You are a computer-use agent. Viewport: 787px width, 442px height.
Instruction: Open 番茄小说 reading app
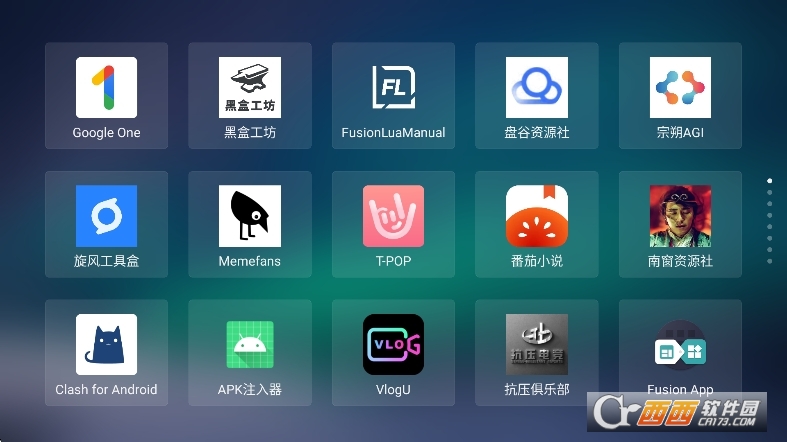pos(537,216)
